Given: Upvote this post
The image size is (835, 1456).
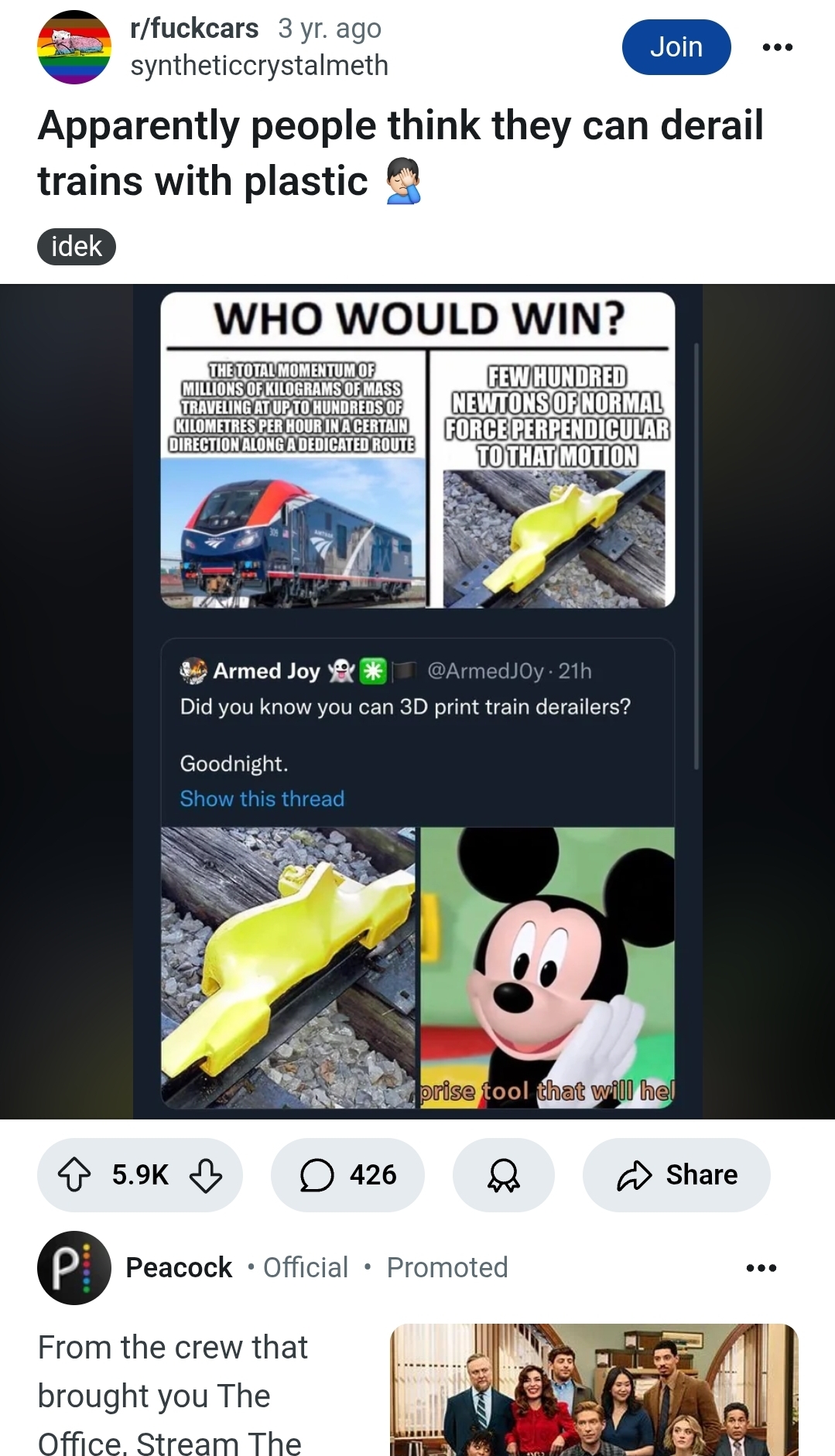Looking at the screenshot, I should point(74,1174).
